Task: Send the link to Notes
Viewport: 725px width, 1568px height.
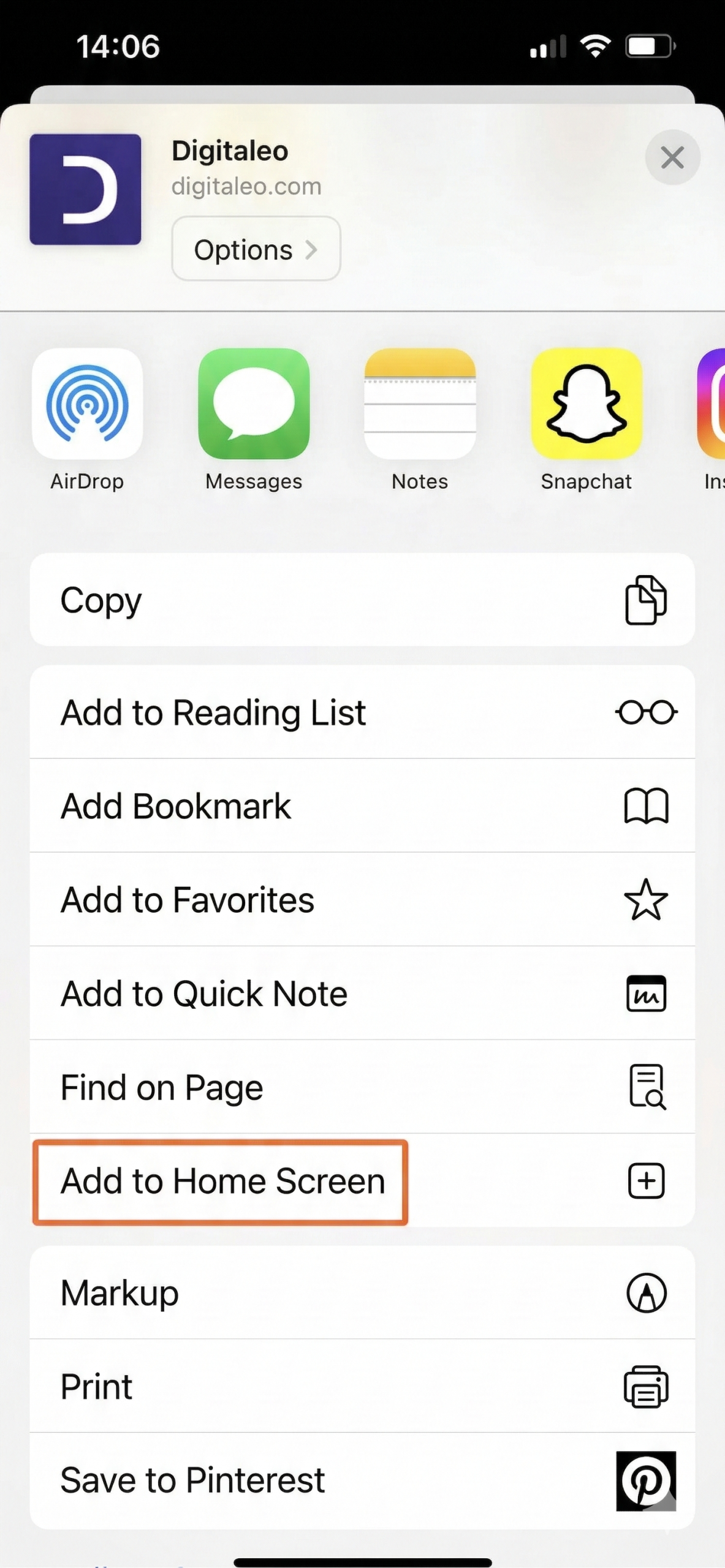Action: coord(419,405)
